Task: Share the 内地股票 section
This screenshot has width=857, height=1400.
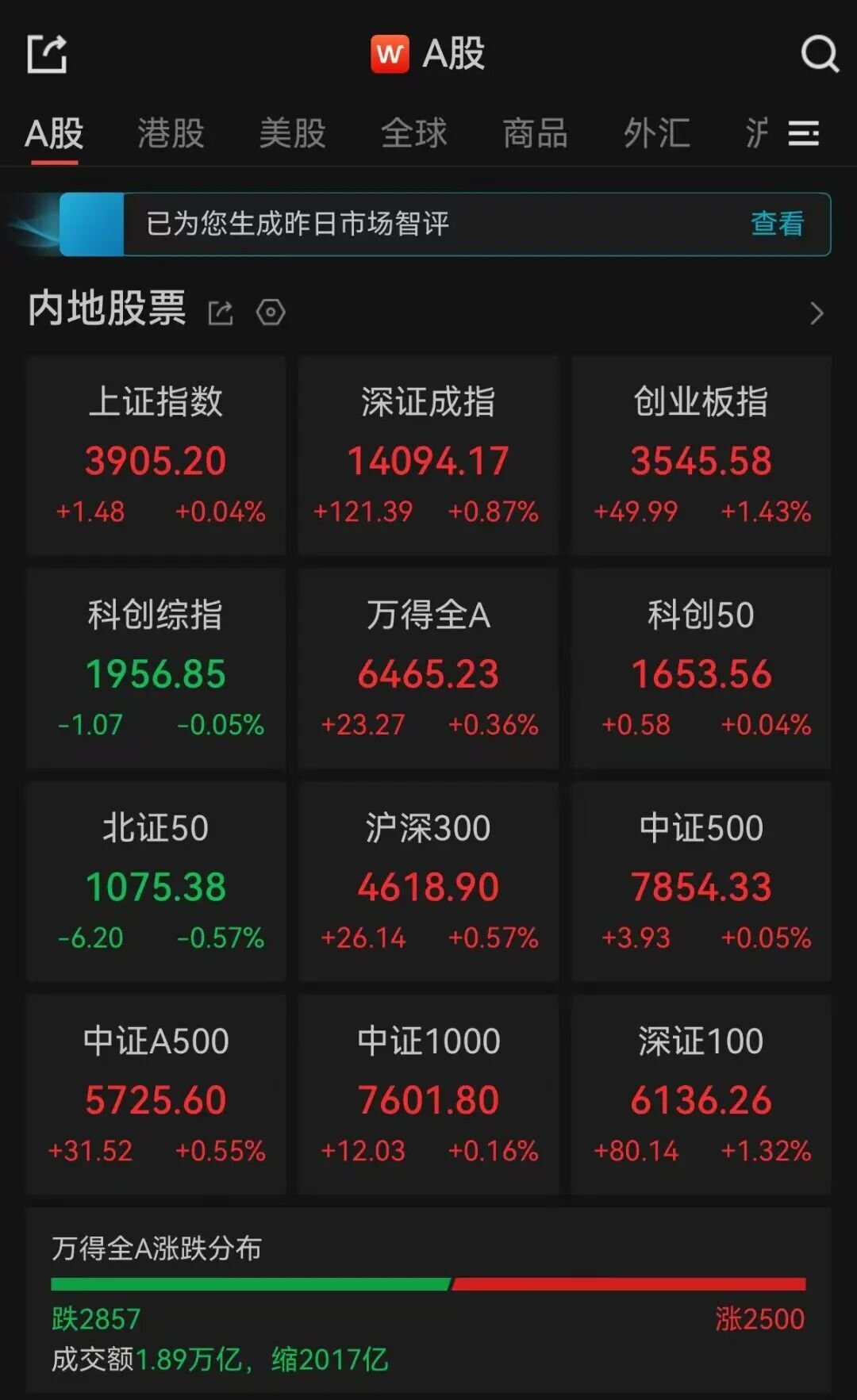Action: (x=221, y=313)
